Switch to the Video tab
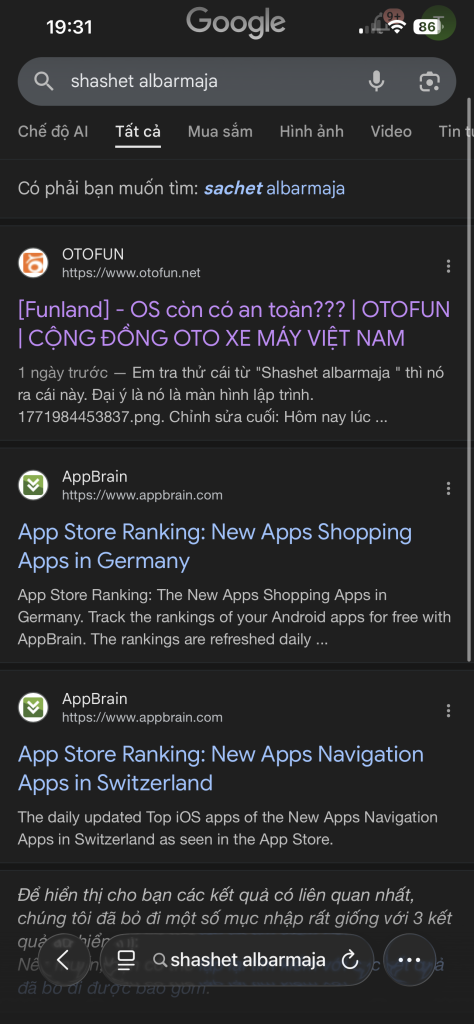The width and height of the screenshot is (474, 1024). (391, 131)
